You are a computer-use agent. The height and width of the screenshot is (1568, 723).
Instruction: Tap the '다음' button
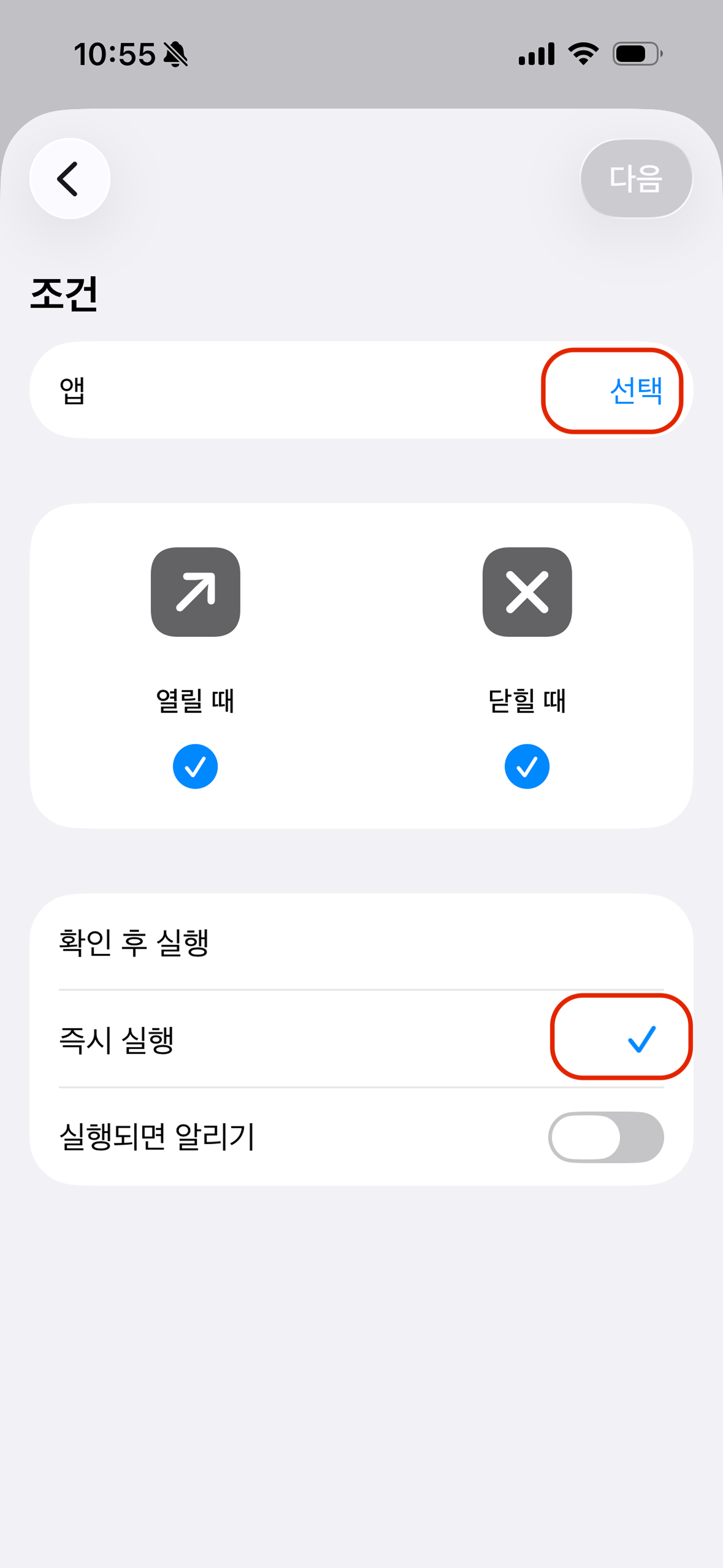point(637,178)
